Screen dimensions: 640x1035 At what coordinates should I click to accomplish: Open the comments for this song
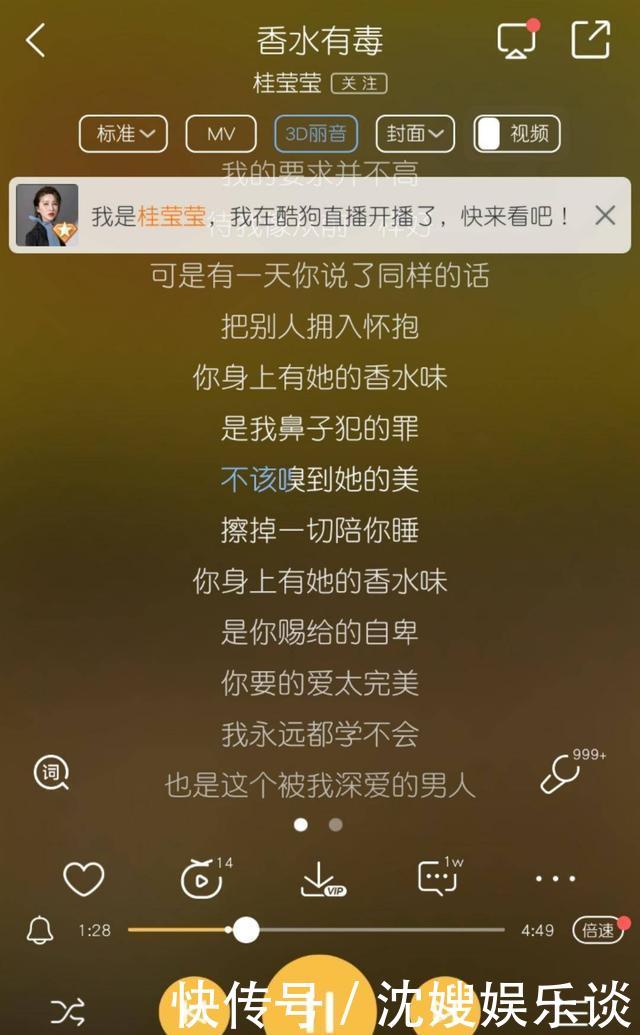point(438,878)
